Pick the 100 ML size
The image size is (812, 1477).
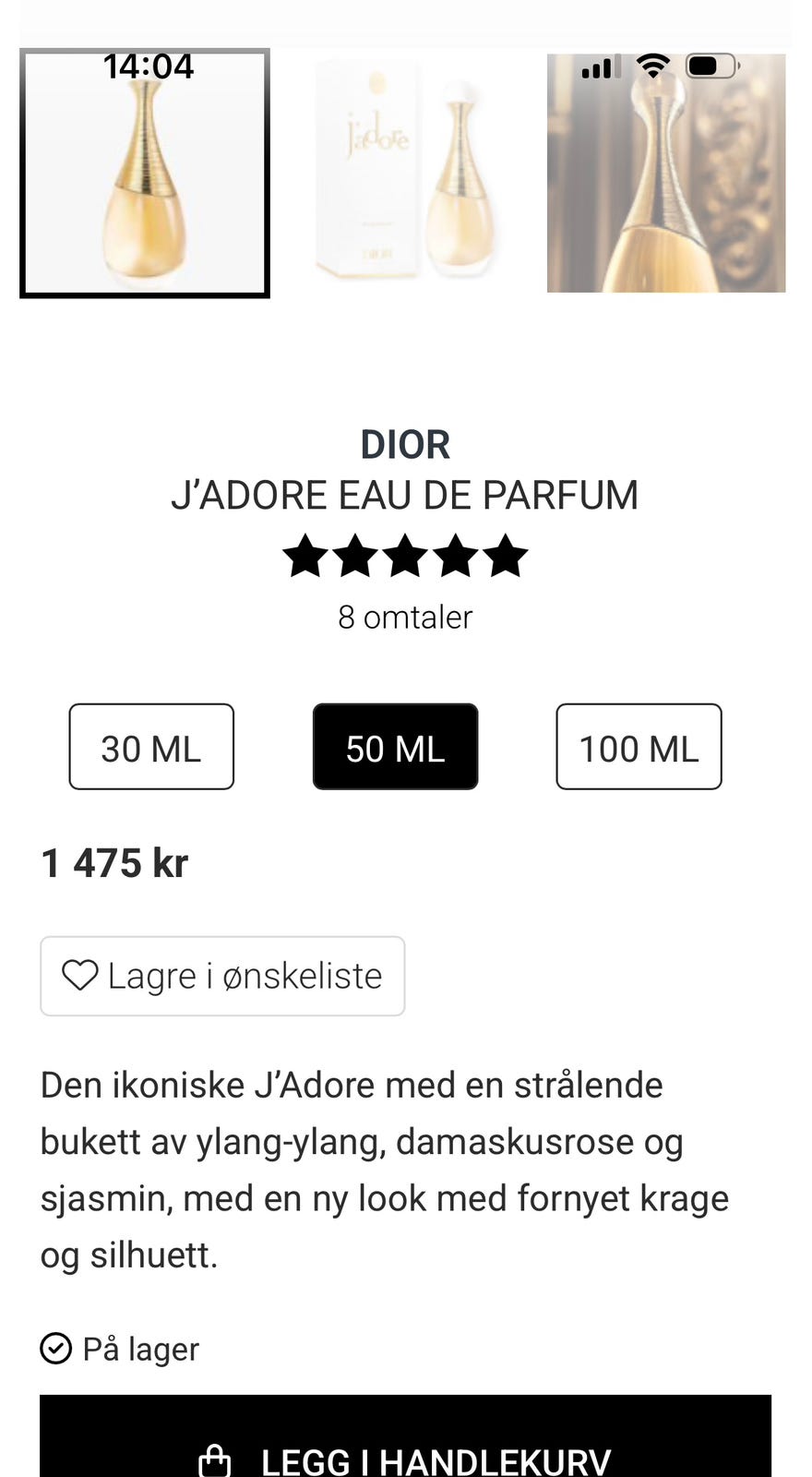tap(639, 747)
